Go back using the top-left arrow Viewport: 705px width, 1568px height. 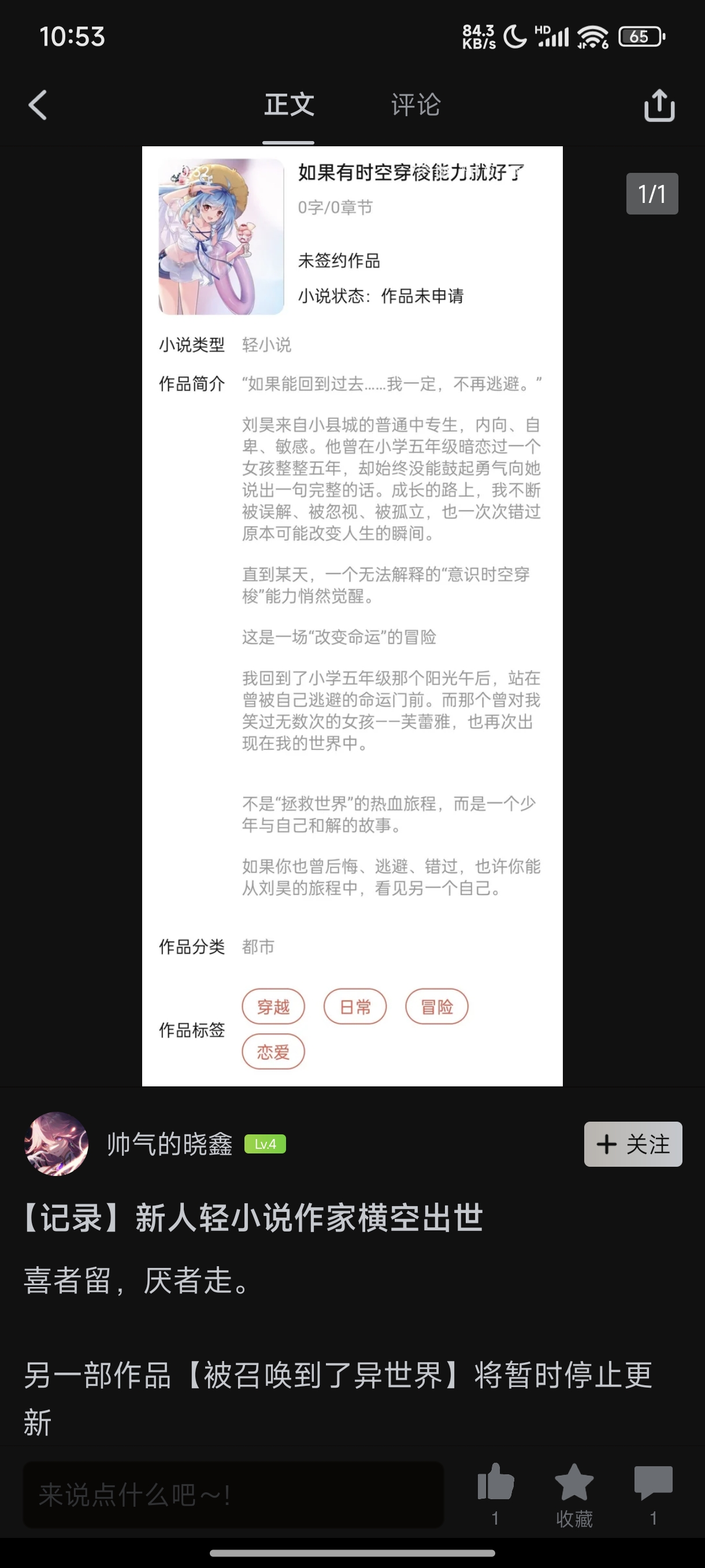[x=38, y=105]
